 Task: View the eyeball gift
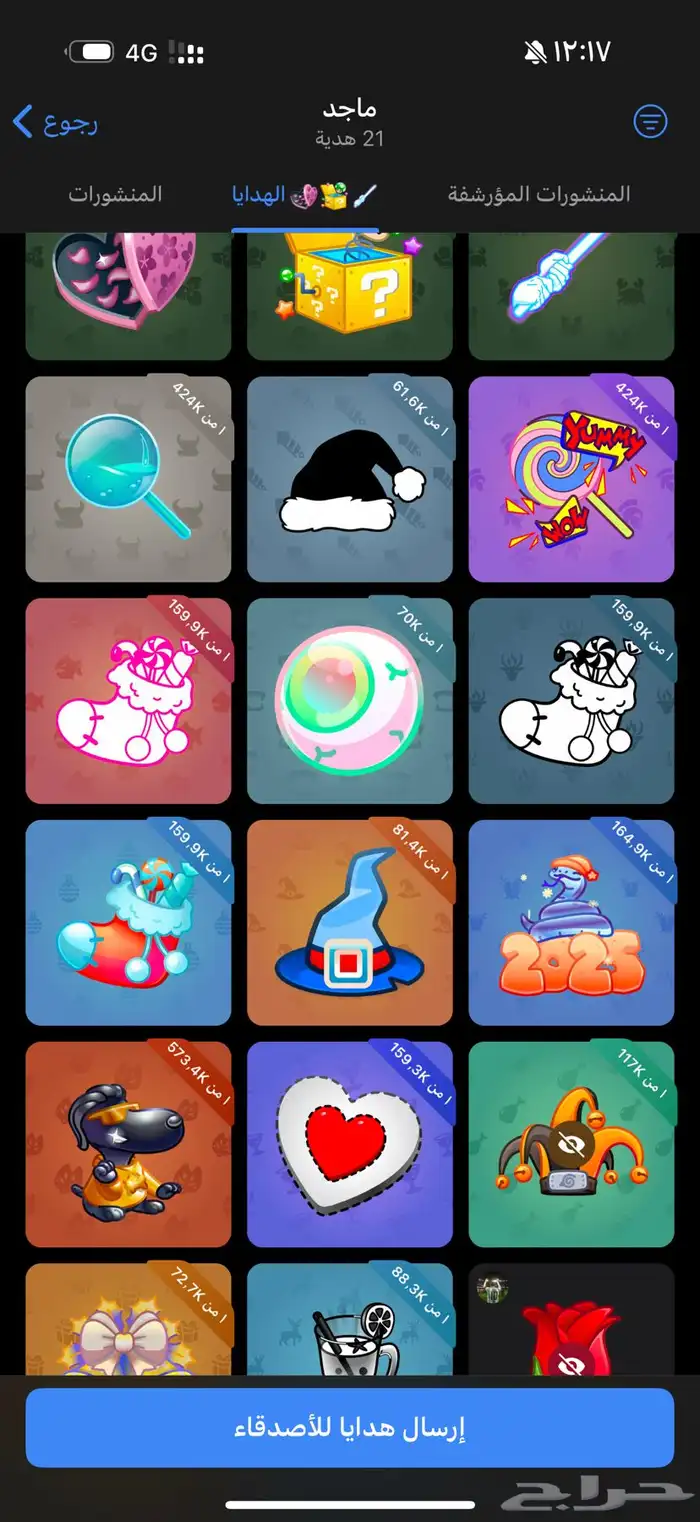coord(350,700)
